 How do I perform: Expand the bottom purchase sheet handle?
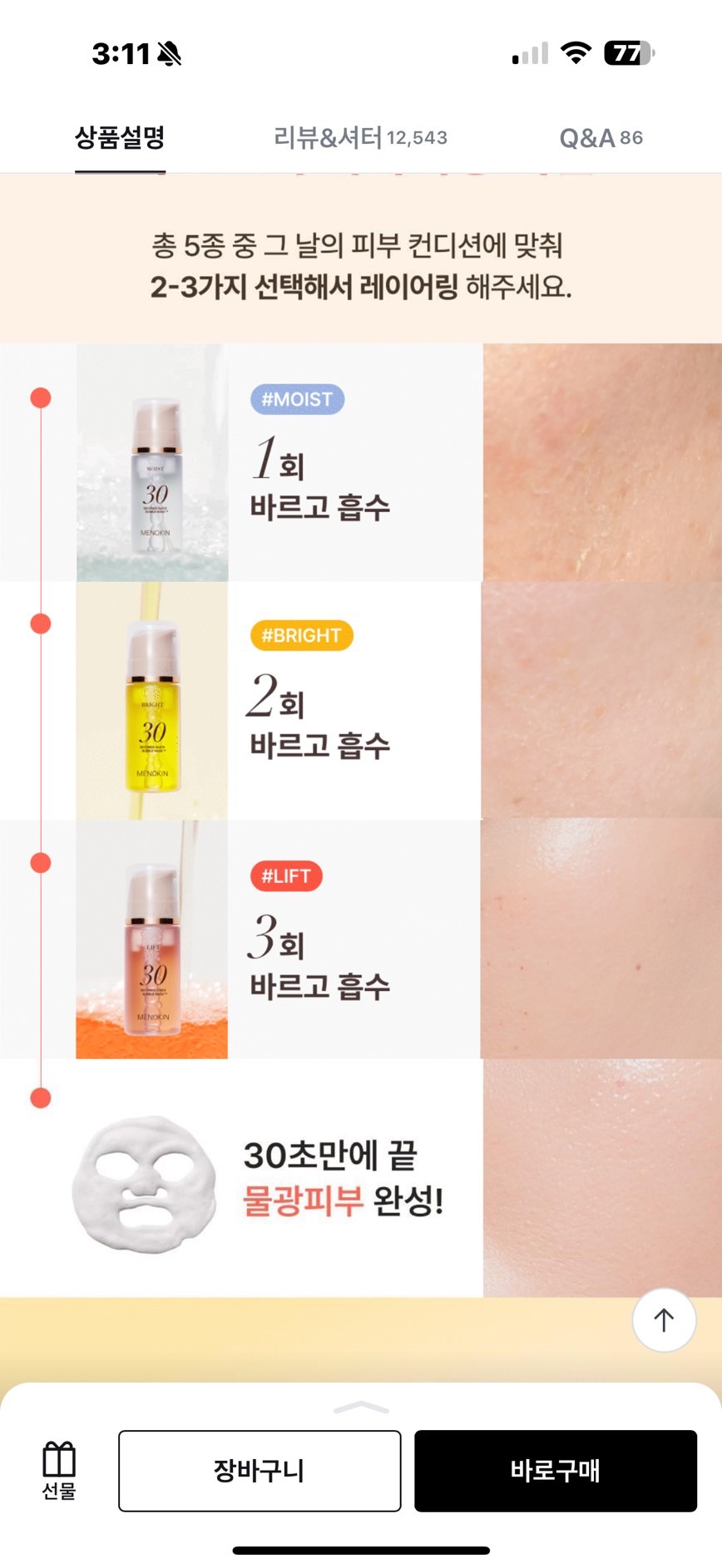(x=361, y=1408)
